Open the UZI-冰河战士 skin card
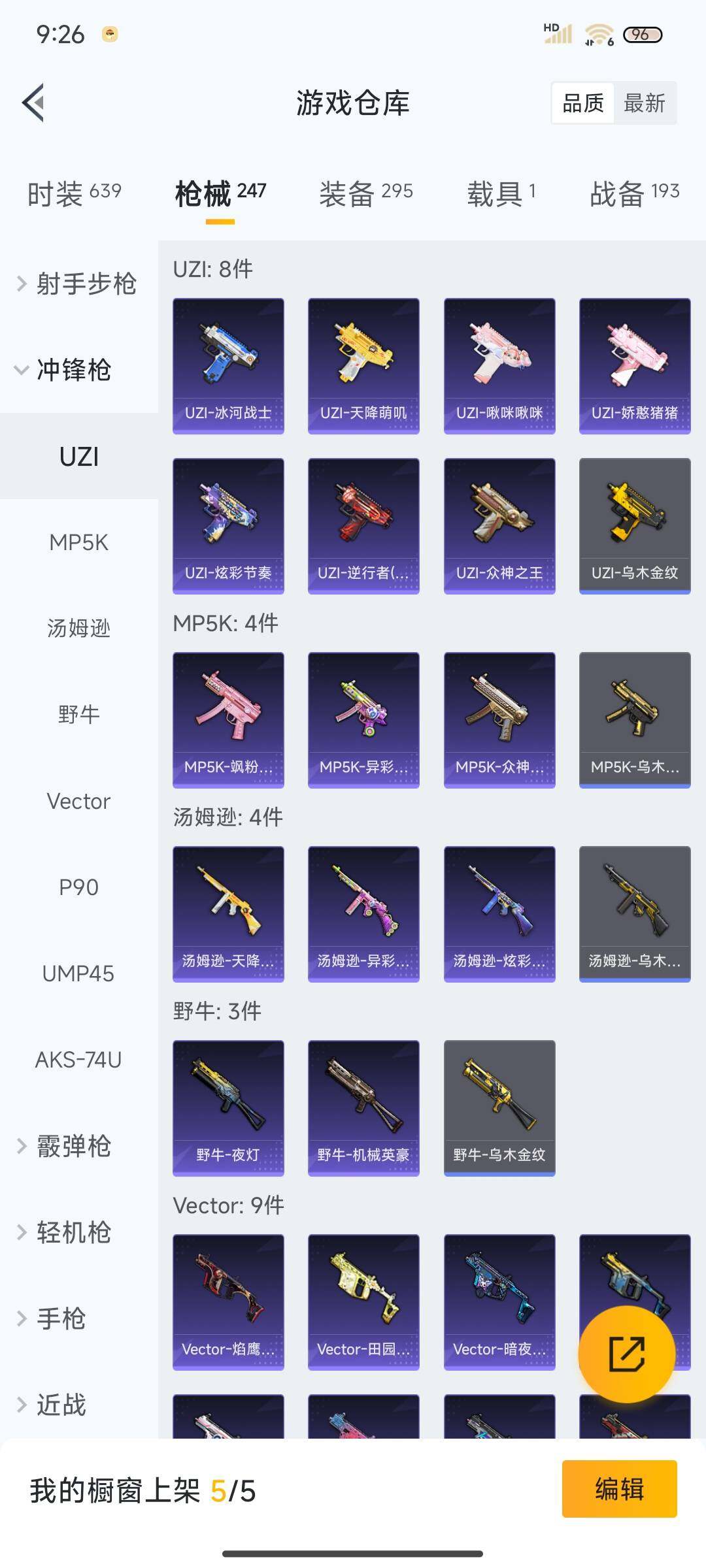The width and height of the screenshot is (706, 1568). click(228, 366)
